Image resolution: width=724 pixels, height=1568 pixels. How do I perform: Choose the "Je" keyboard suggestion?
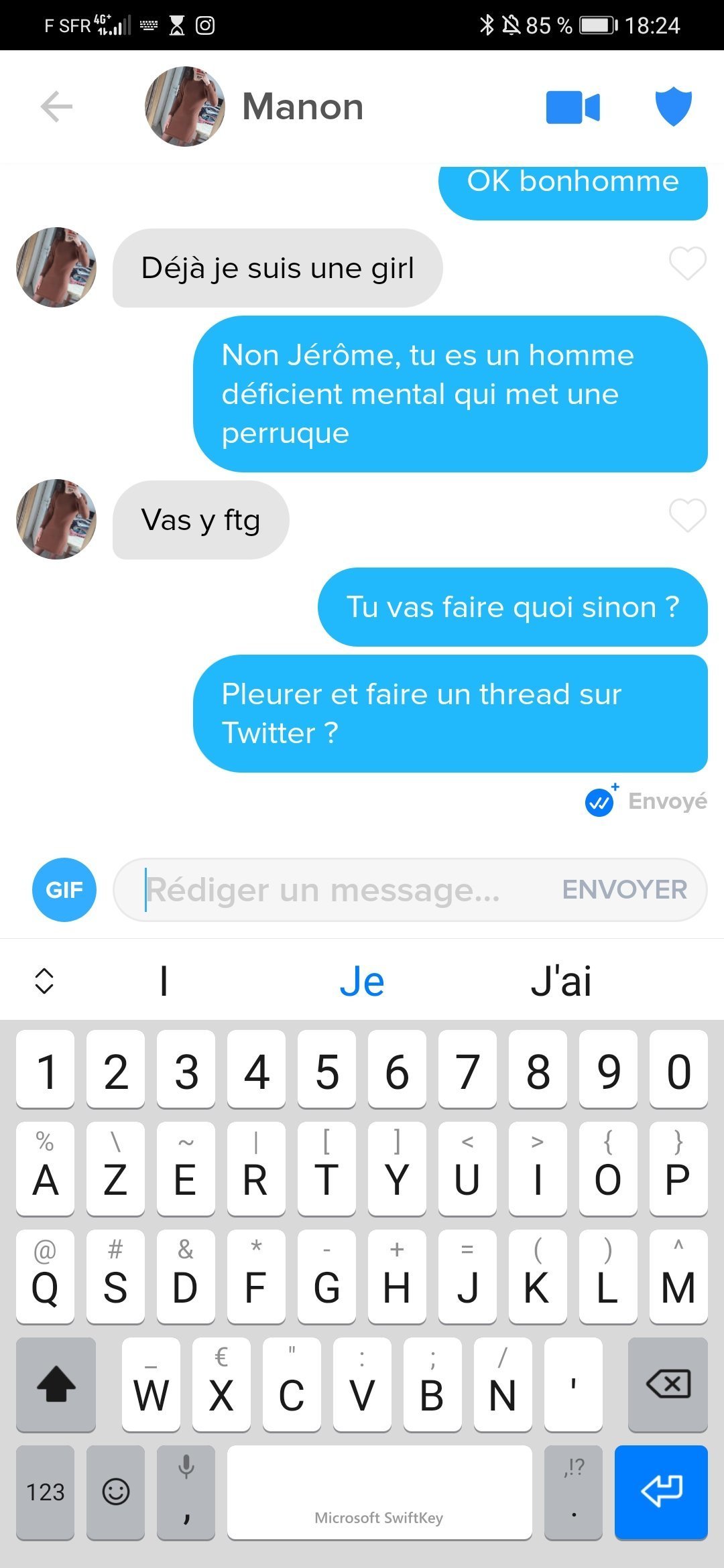coord(362,982)
